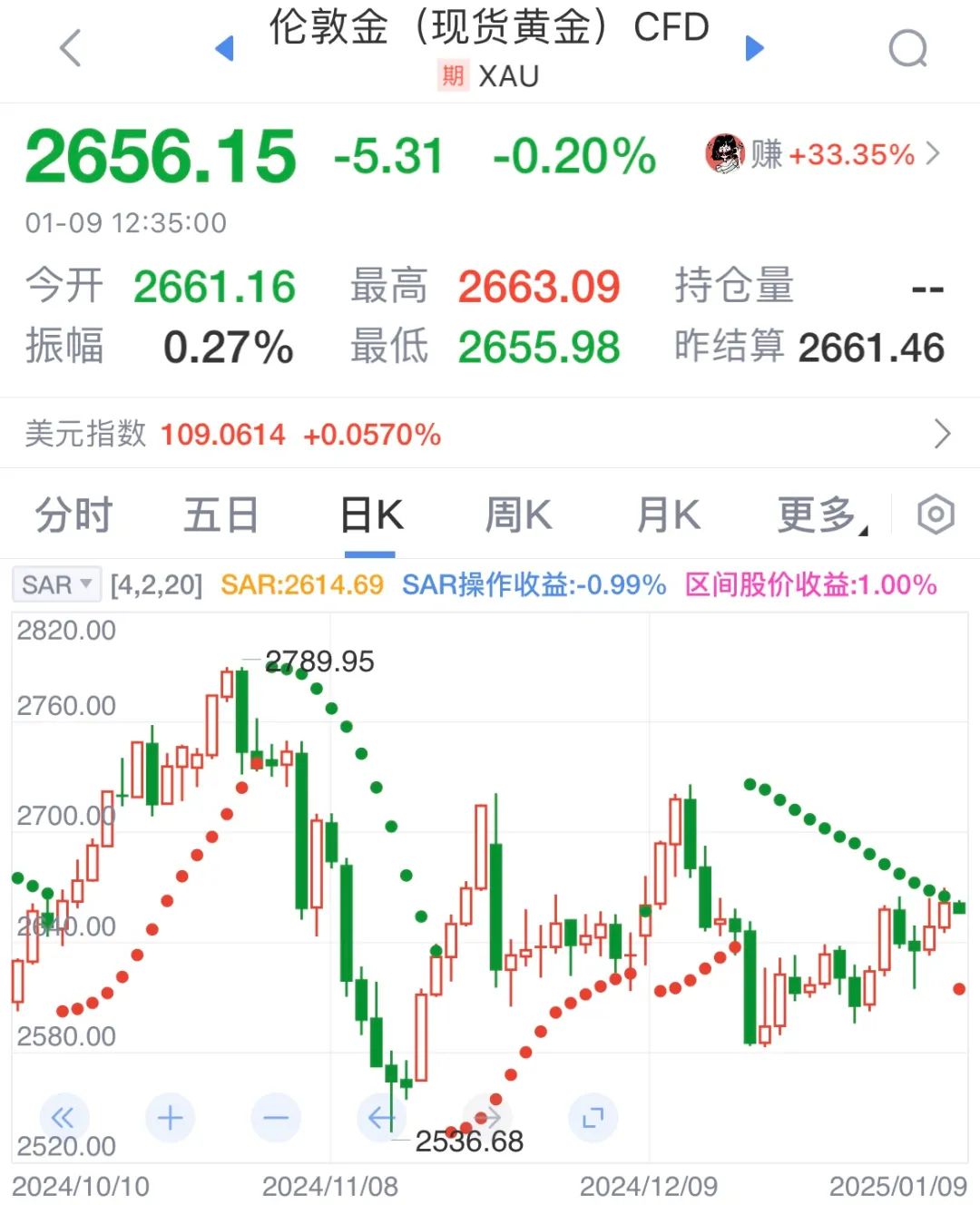Switch to the 五日 chart tab

click(220, 515)
